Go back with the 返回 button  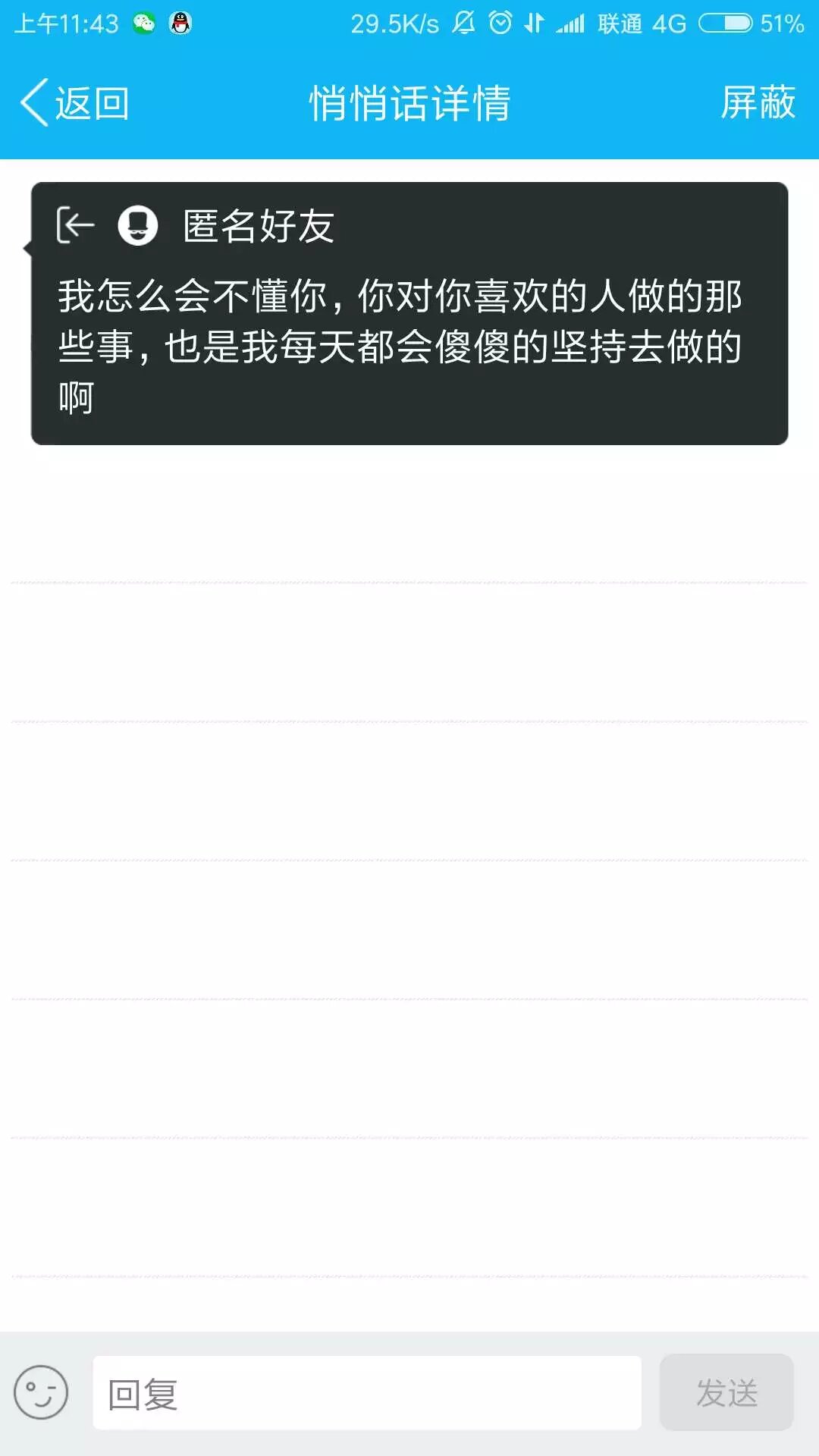pos(76,103)
